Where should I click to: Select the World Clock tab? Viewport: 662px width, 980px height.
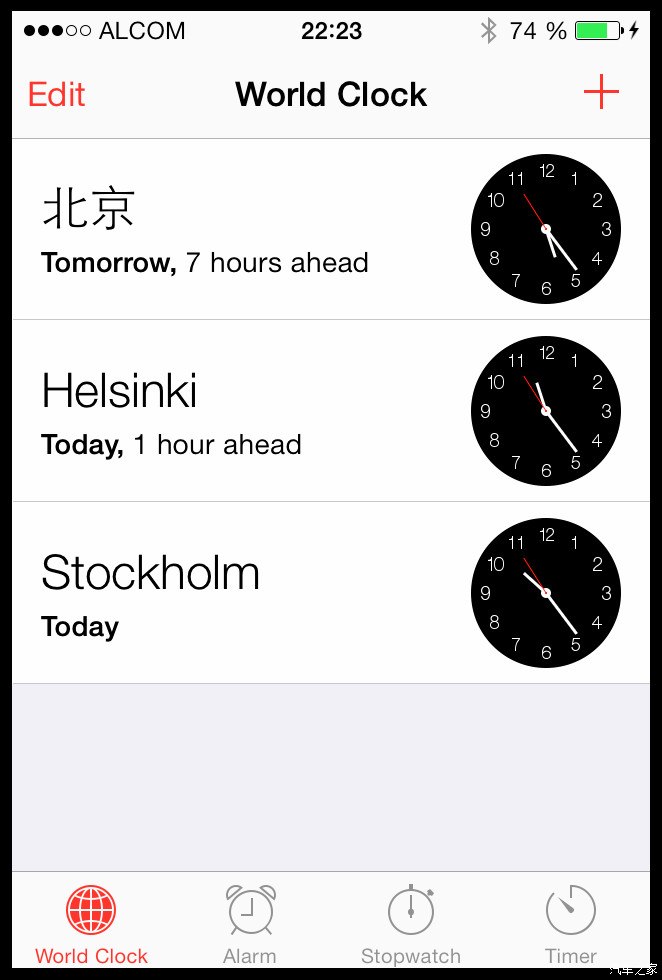coord(91,924)
